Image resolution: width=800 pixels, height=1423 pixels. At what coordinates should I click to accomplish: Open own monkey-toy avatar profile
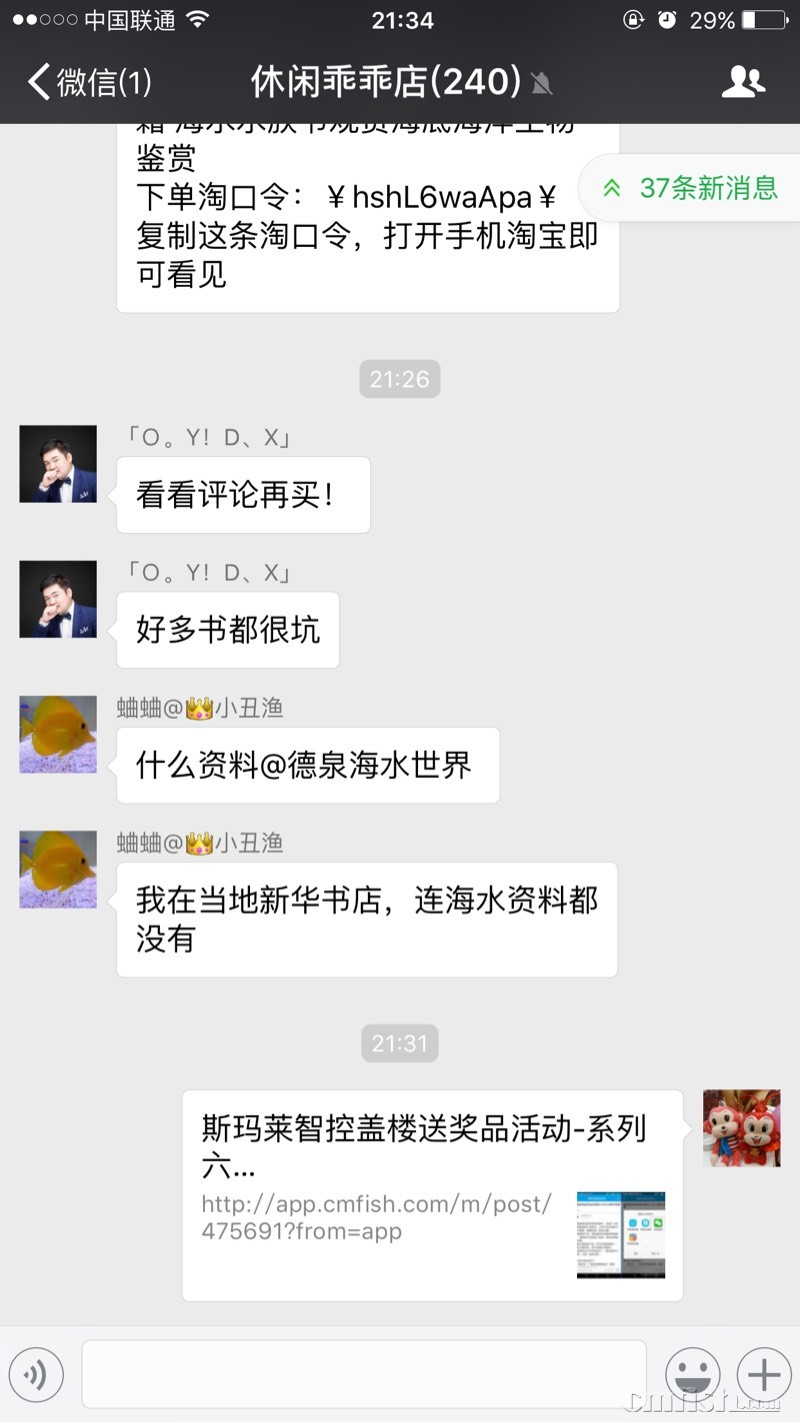741,1128
